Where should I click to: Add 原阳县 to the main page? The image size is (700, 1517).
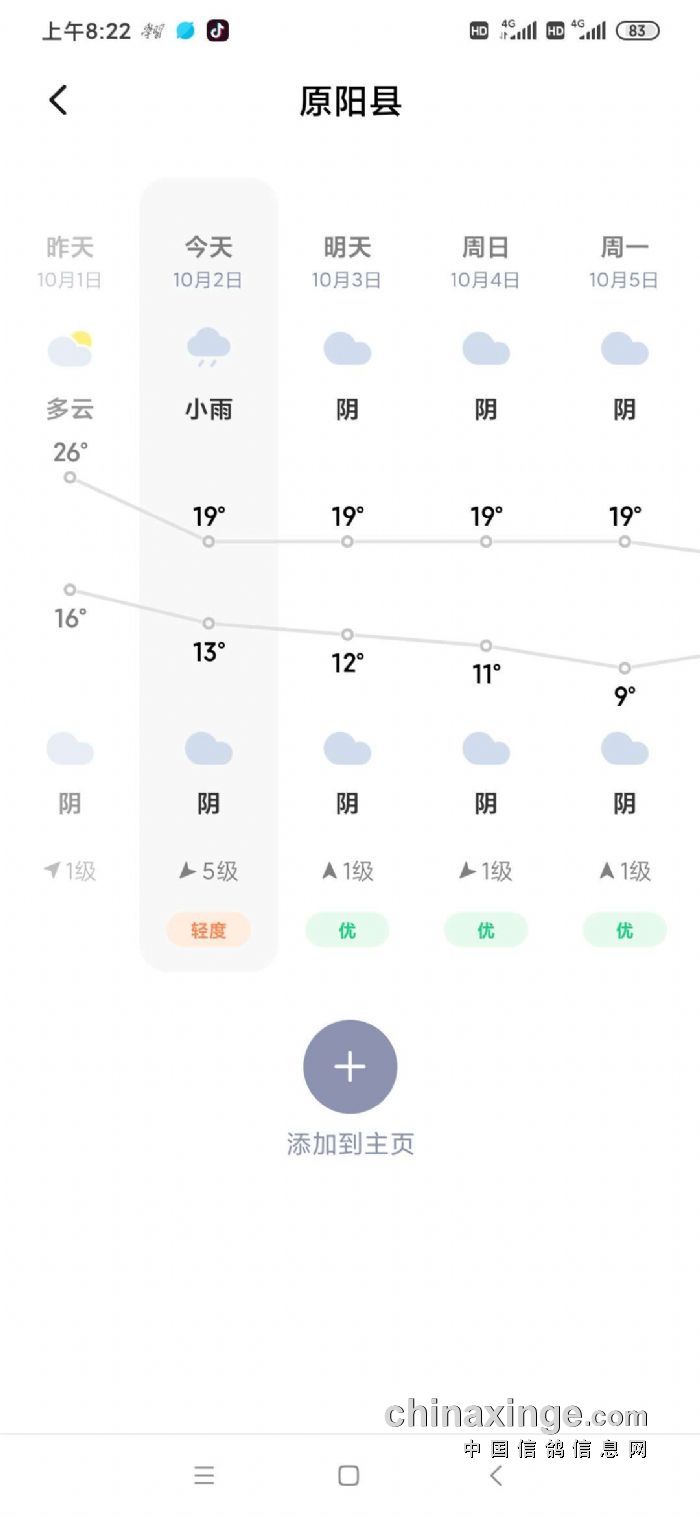click(x=350, y=1067)
